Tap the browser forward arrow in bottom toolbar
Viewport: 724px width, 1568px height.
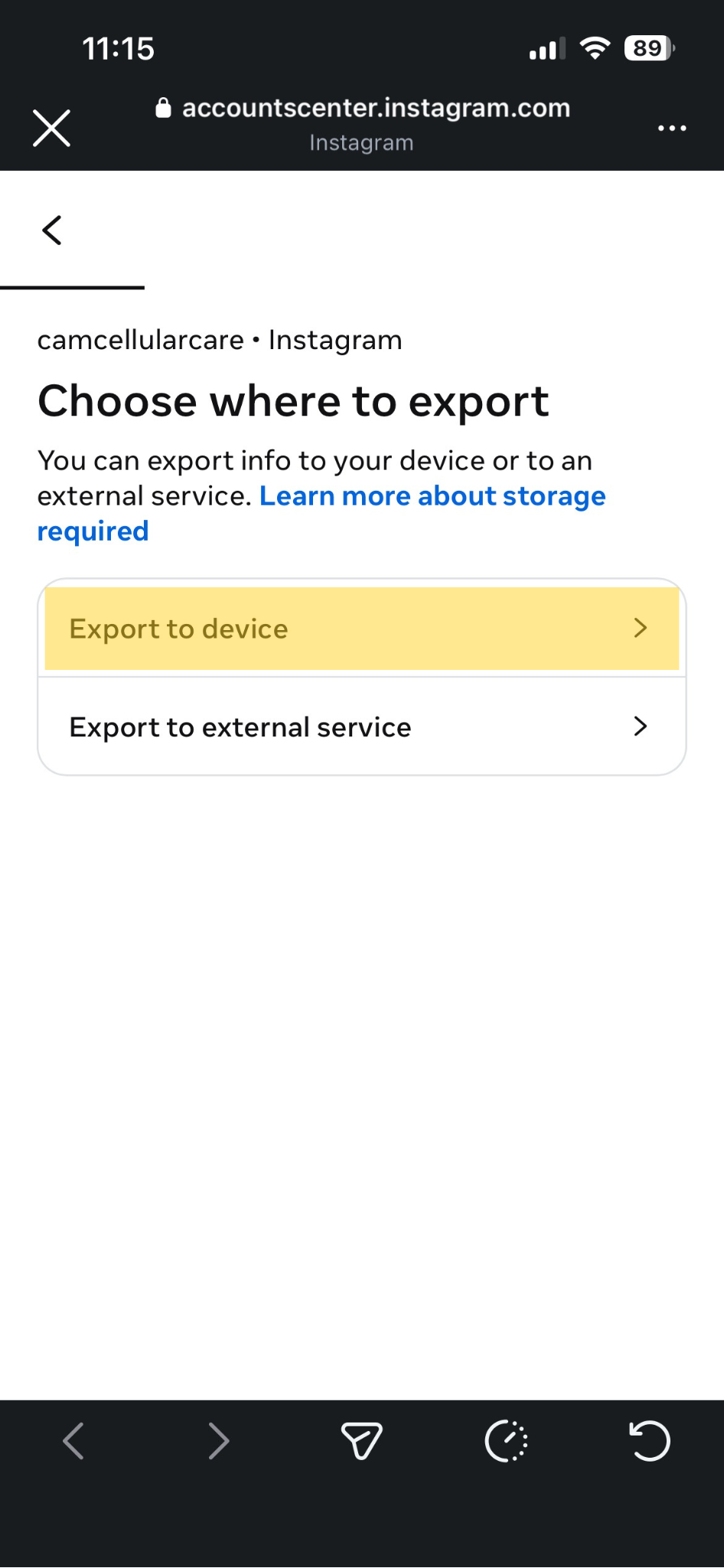point(219,1442)
